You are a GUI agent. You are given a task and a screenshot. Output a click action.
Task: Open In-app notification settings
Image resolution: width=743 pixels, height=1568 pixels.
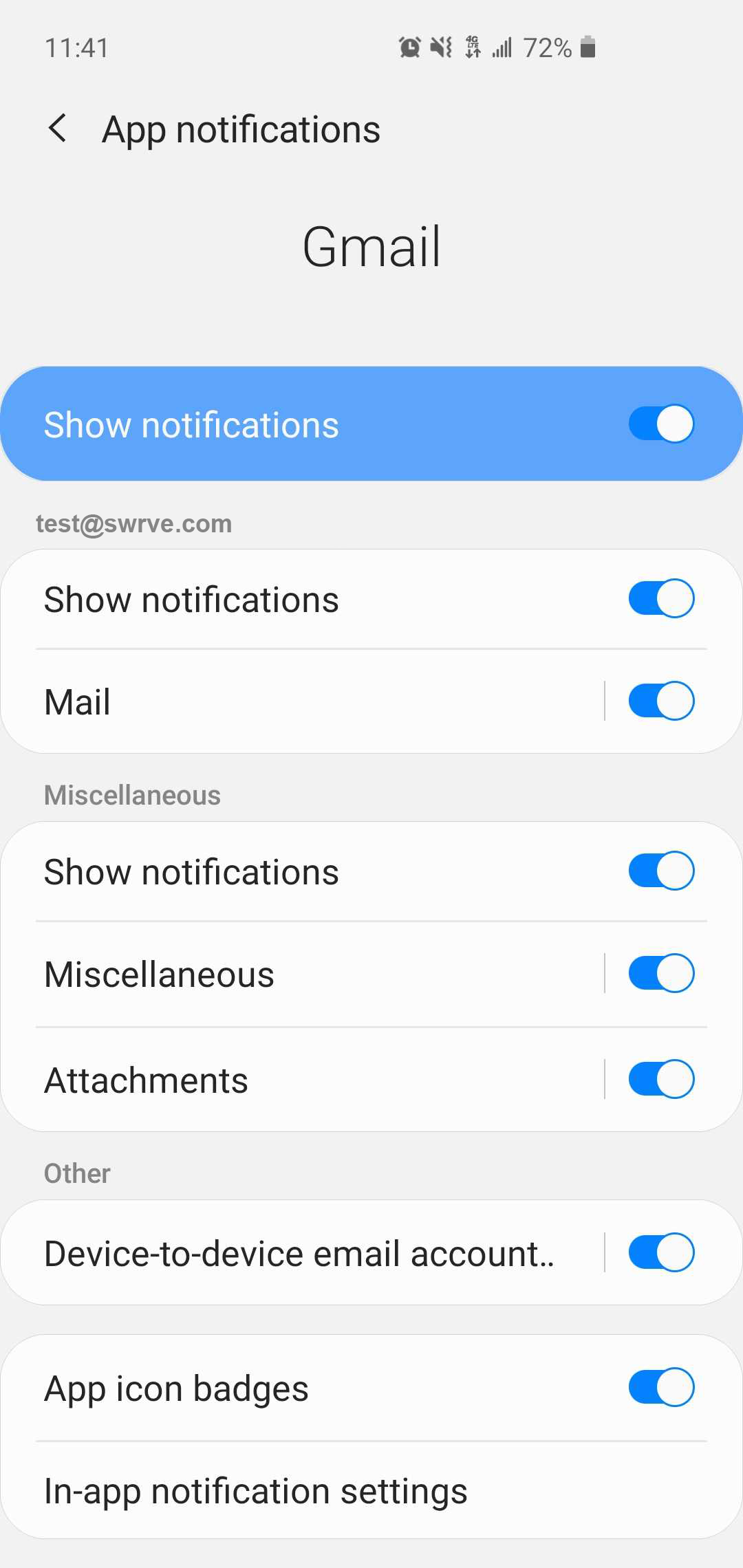(x=371, y=1491)
